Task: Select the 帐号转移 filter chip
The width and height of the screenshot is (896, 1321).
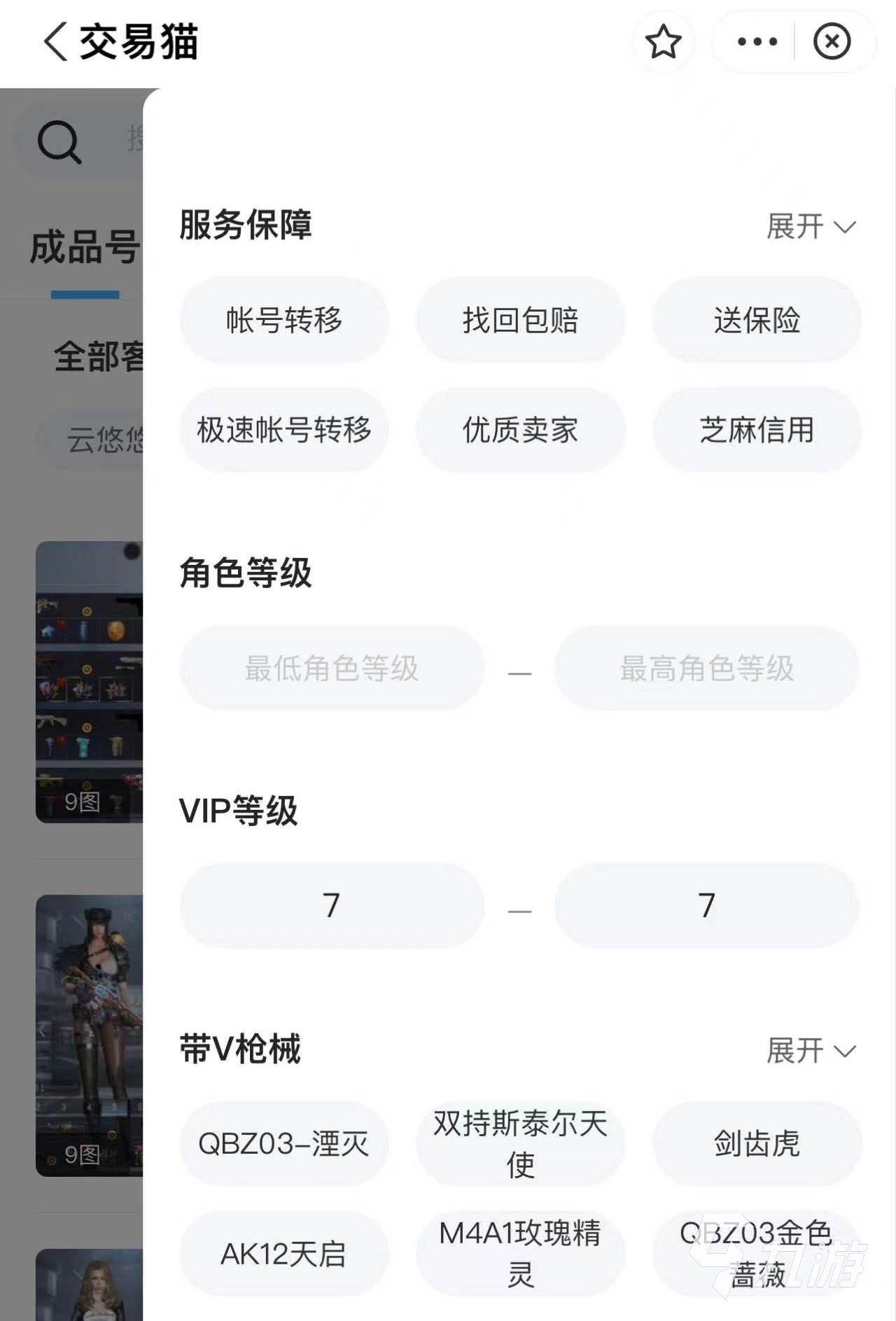Action: 283,320
